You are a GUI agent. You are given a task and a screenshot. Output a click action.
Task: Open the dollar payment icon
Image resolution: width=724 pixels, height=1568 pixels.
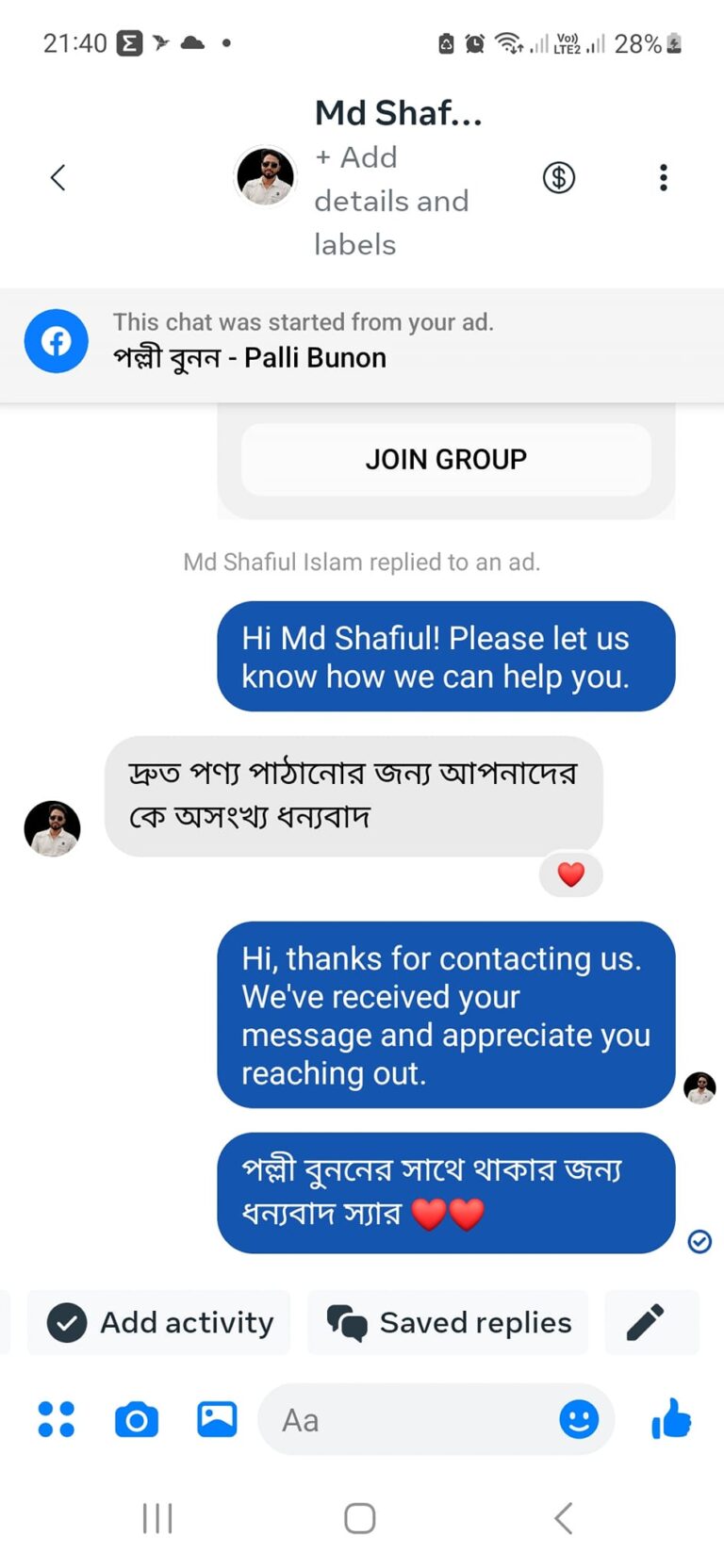coord(558,177)
